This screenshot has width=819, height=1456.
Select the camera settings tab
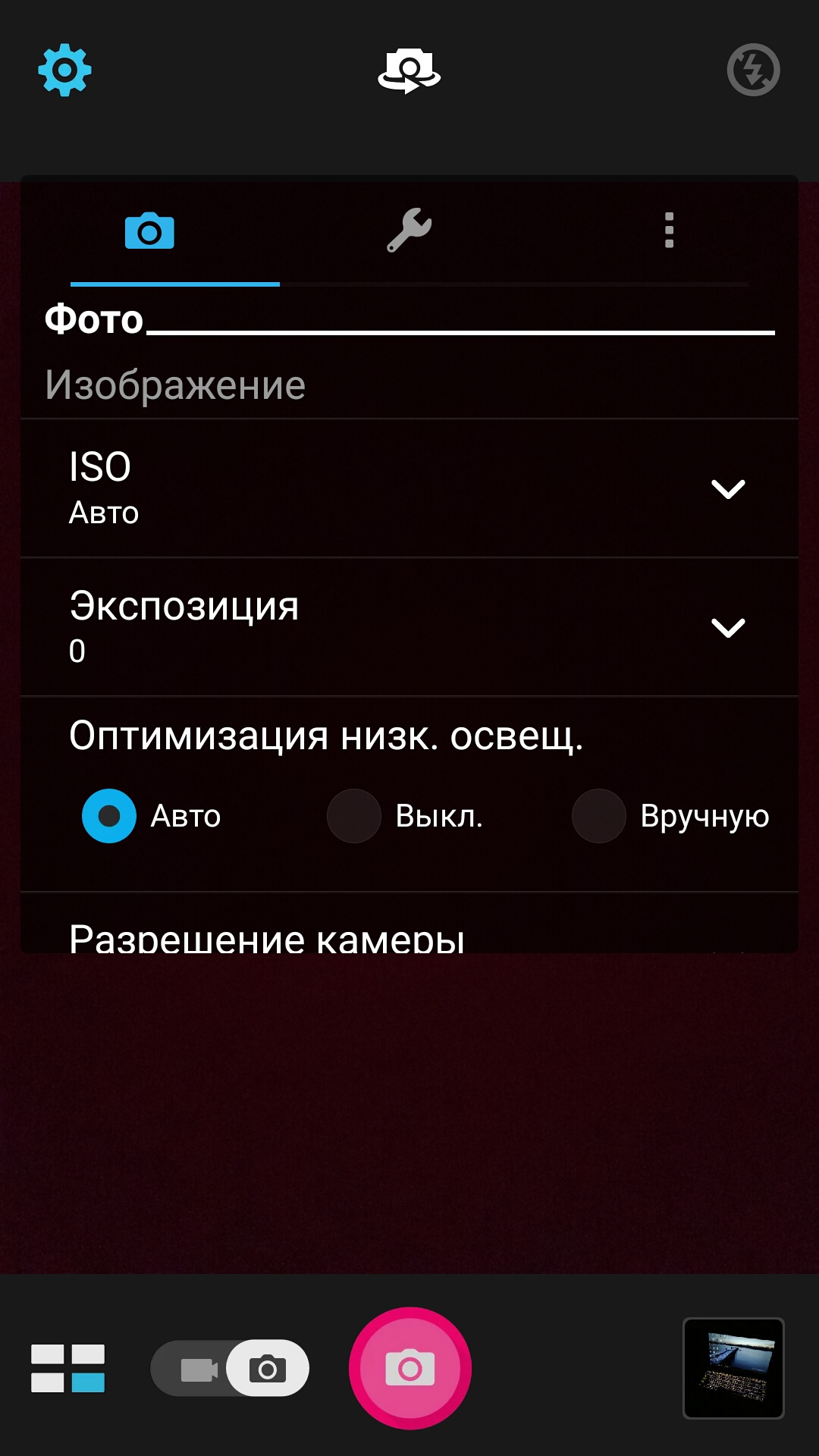click(149, 231)
